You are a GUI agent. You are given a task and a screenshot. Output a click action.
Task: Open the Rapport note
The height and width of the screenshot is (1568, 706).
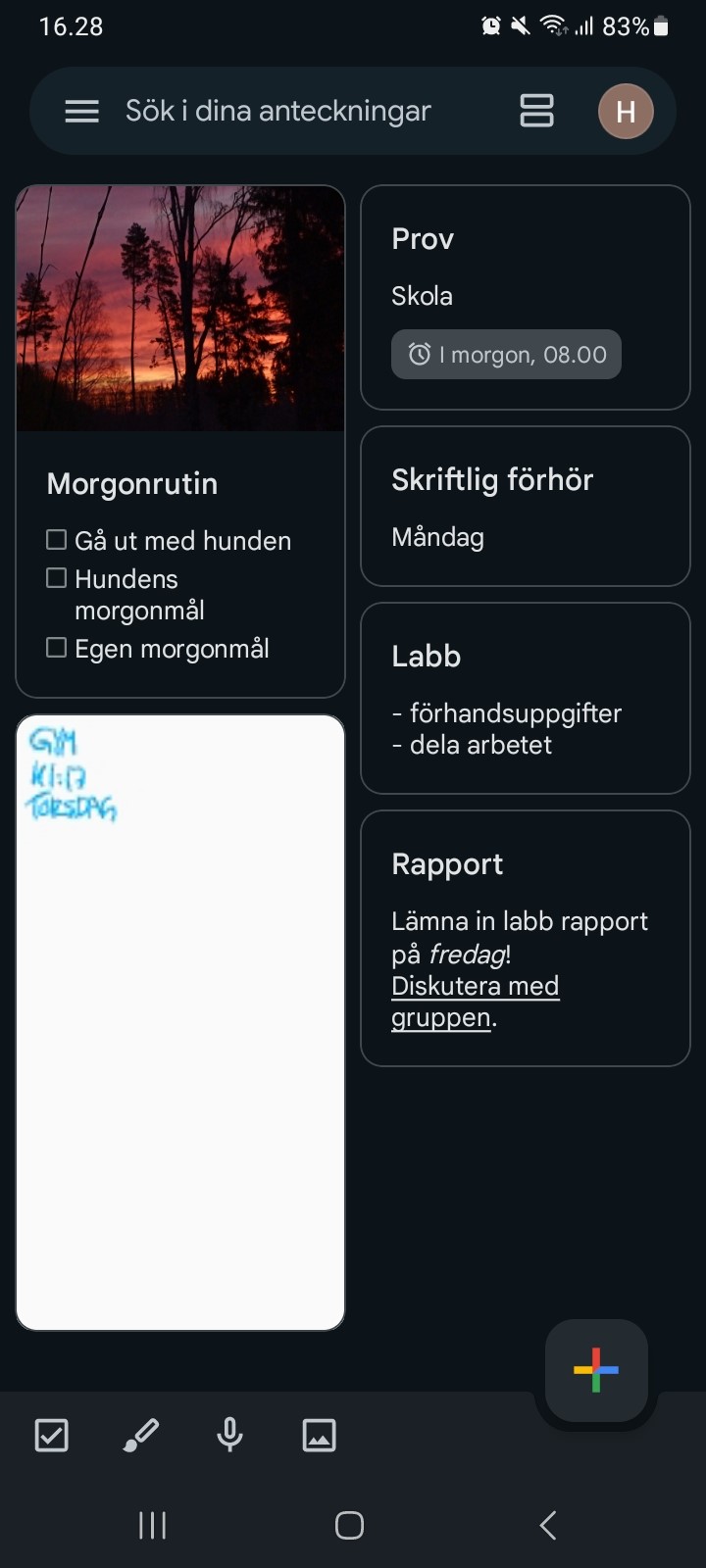[x=526, y=938]
